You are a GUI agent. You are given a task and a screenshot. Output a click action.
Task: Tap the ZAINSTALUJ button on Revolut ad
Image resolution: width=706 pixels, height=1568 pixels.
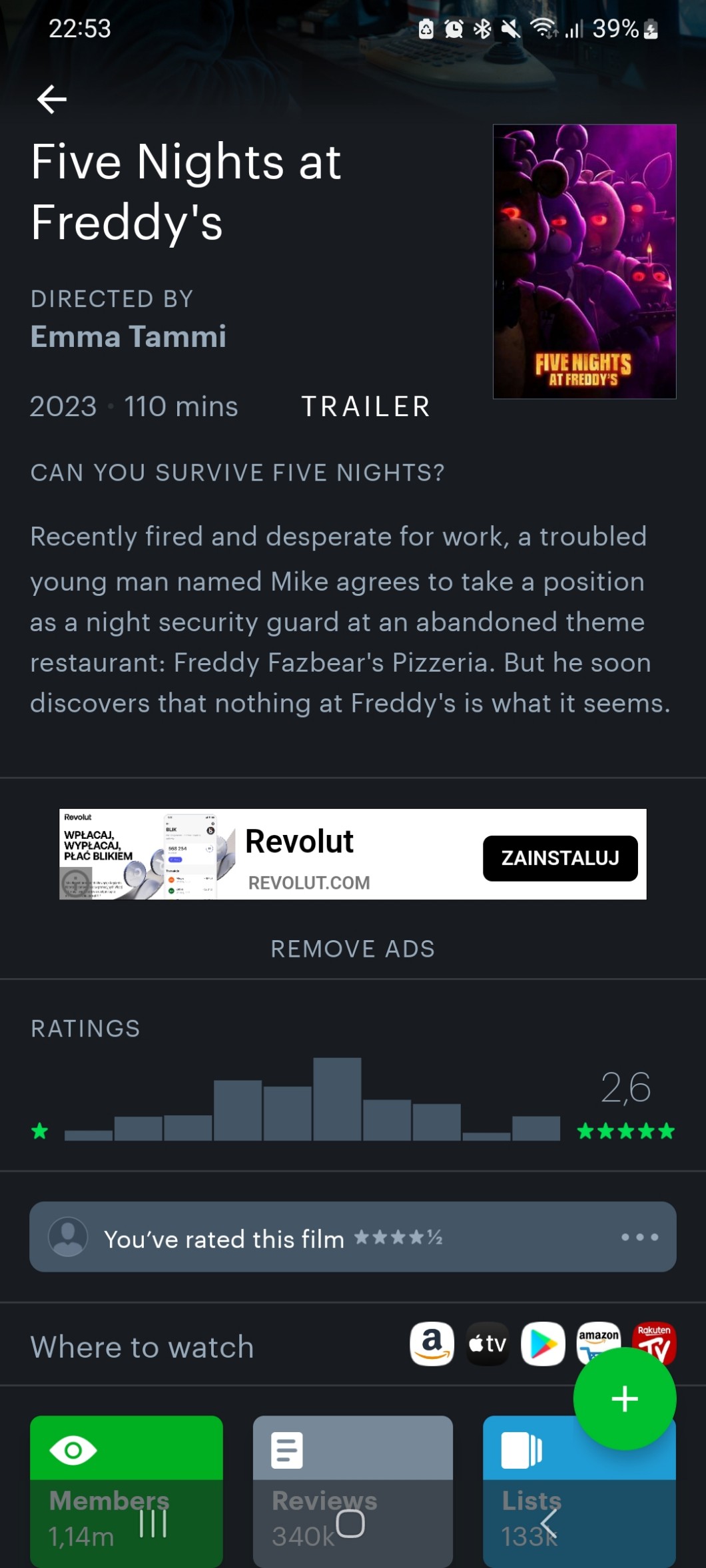[x=559, y=858]
